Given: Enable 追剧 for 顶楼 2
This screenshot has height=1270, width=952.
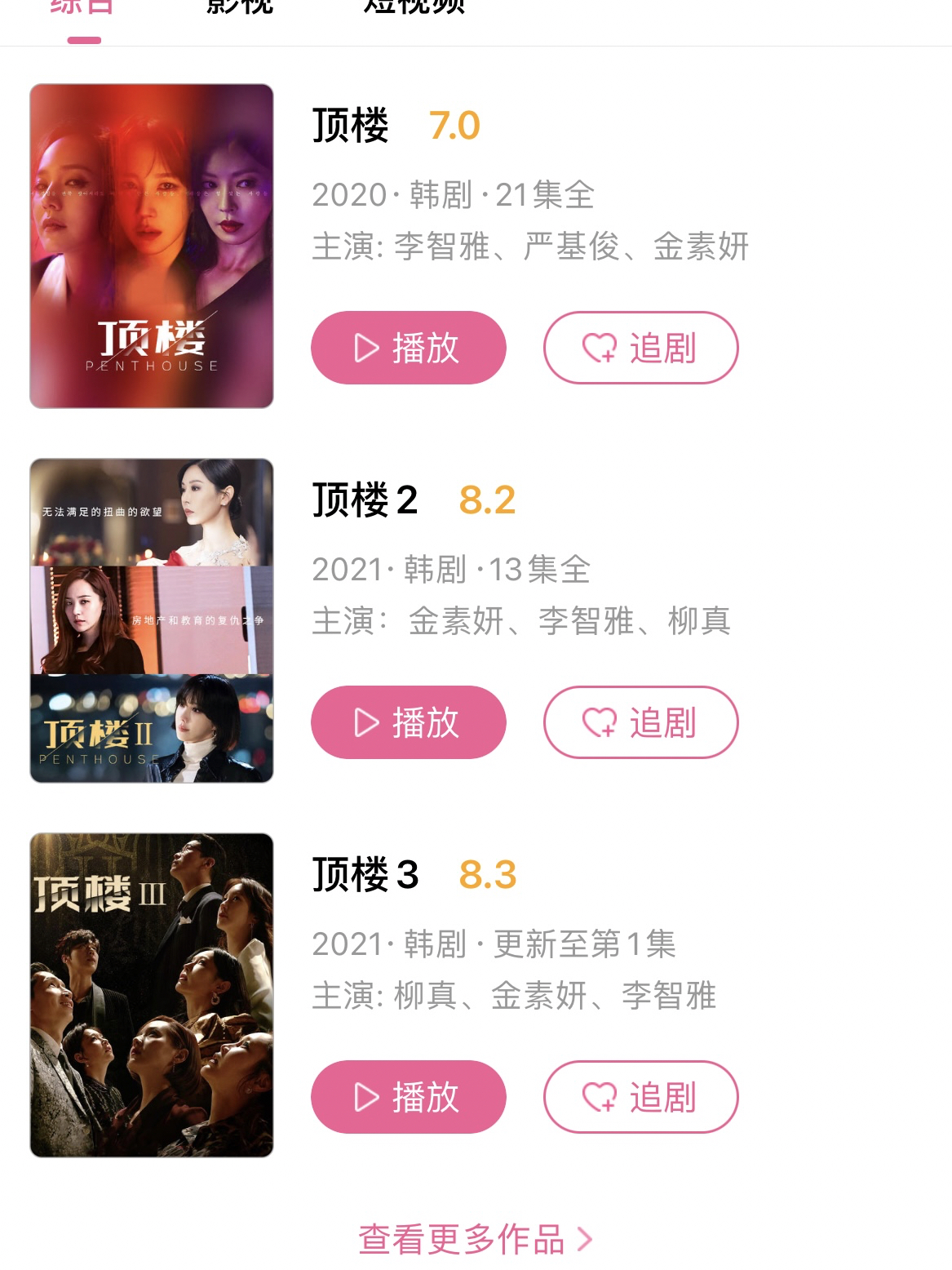Looking at the screenshot, I should 641,722.
